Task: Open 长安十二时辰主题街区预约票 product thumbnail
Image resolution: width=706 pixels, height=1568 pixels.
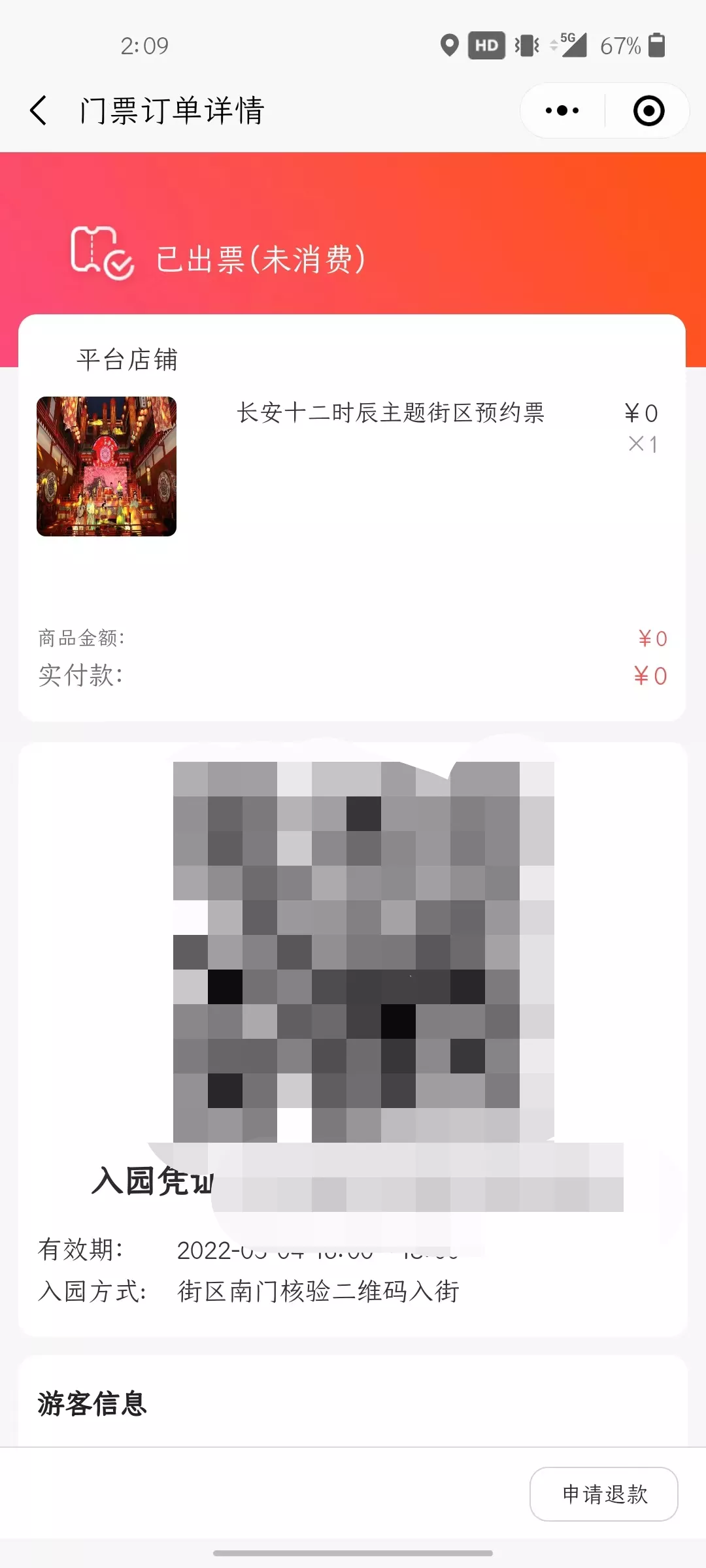Action: (x=107, y=466)
